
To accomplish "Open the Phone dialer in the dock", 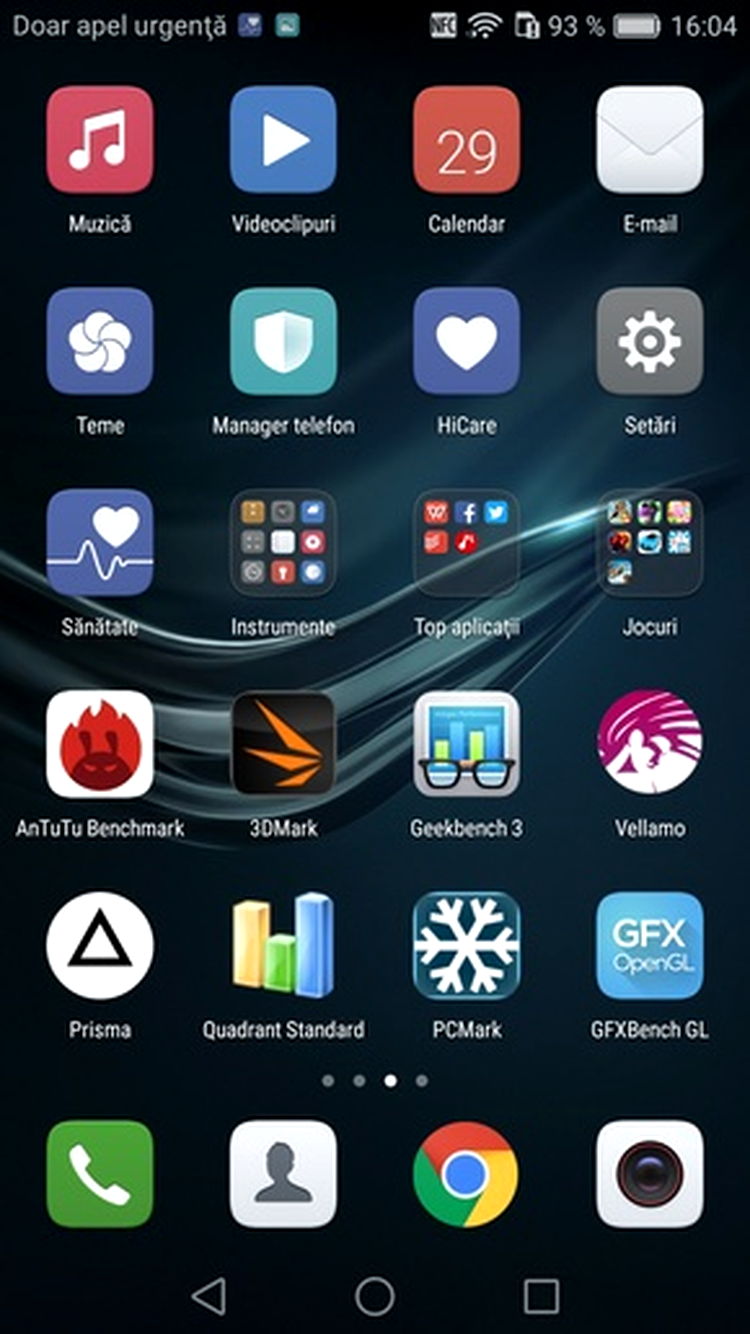I will click(x=100, y=1174).
